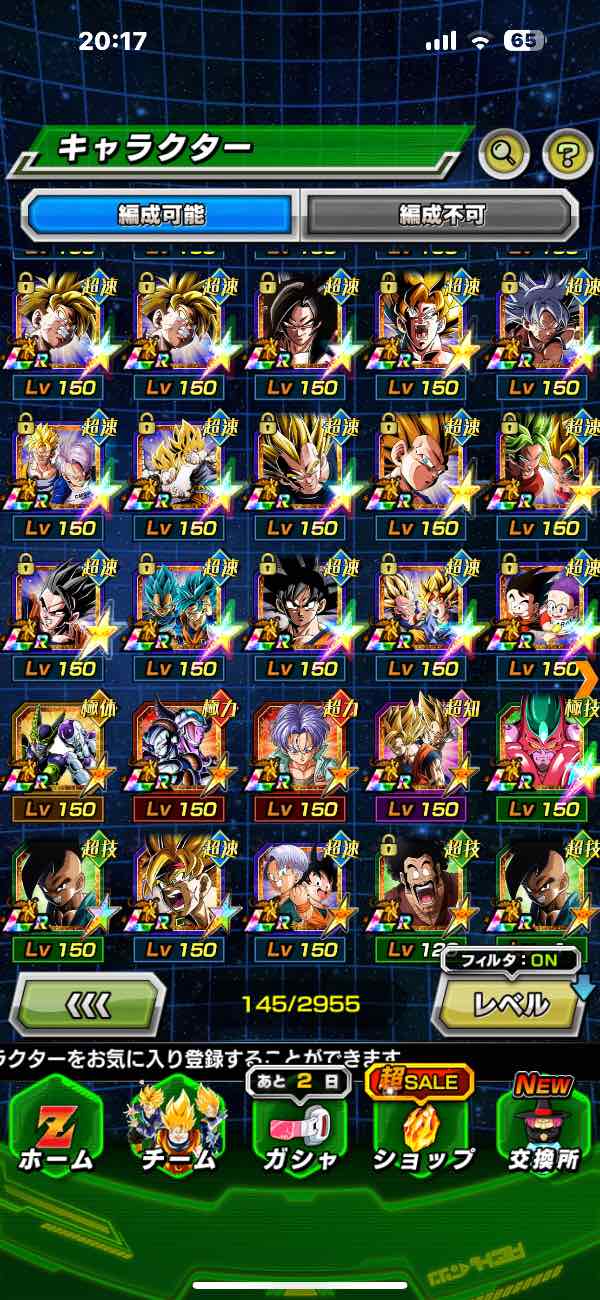Open the フィルタ:ON filter setting
Screen dimensions: 600x1300
pyautogui.click(x=510, y=960)
